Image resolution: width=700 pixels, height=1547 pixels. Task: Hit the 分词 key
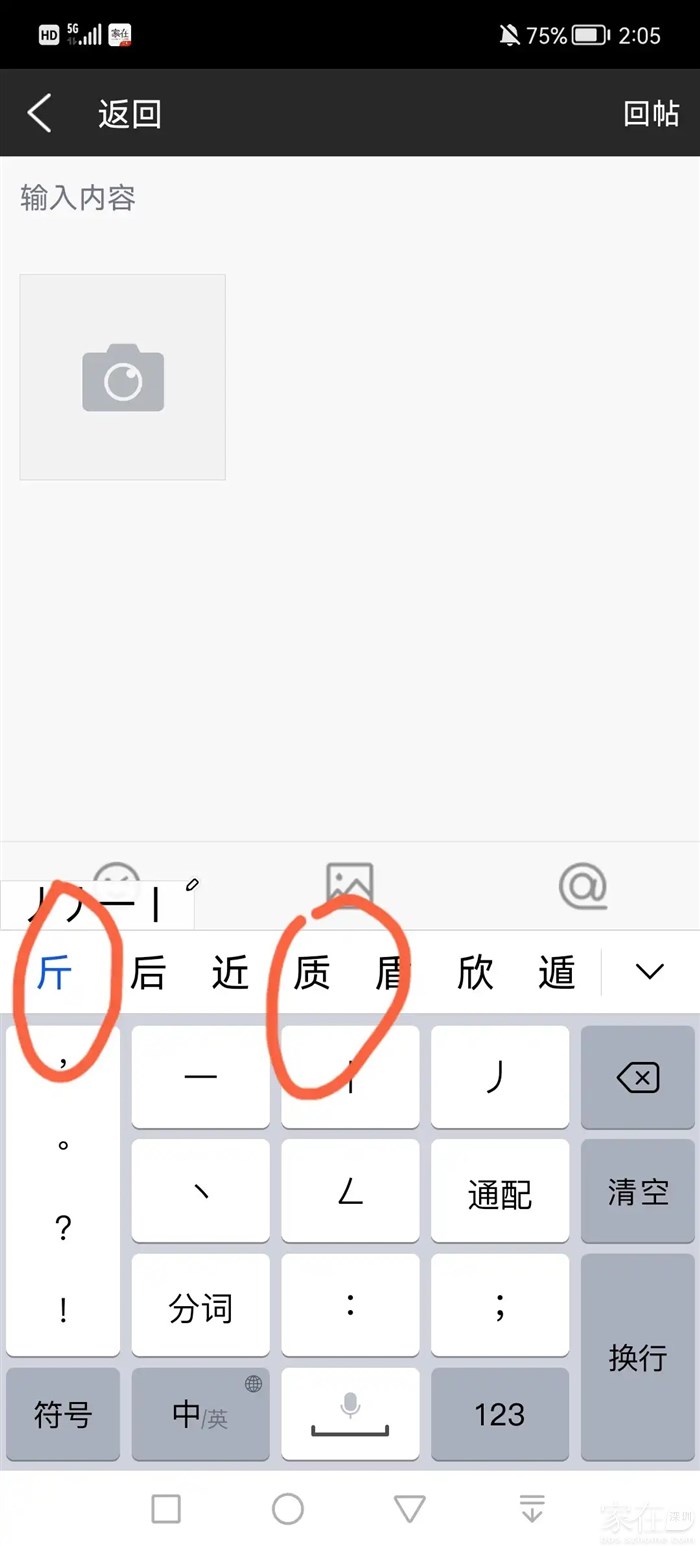tap(200, 1307)
